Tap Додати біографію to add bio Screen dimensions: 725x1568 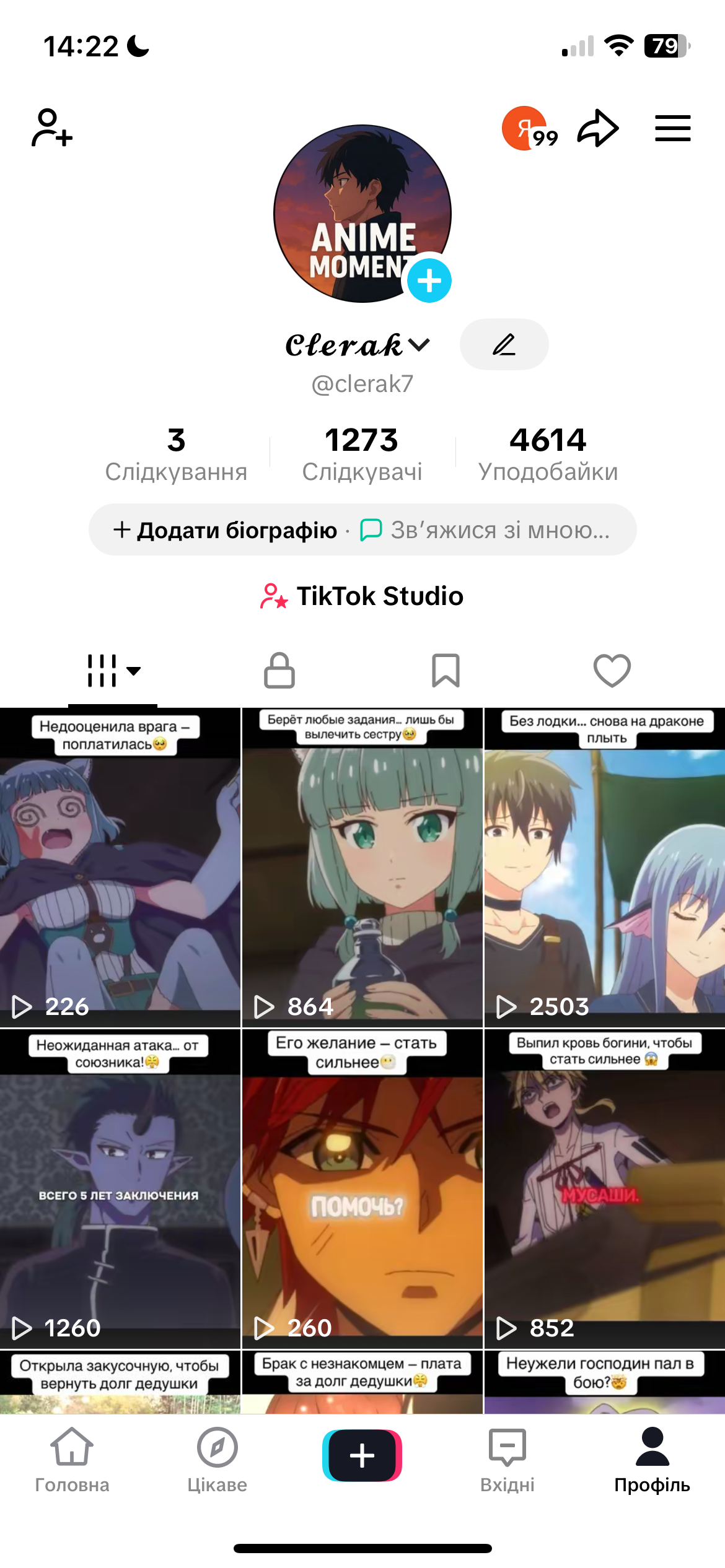226,530
